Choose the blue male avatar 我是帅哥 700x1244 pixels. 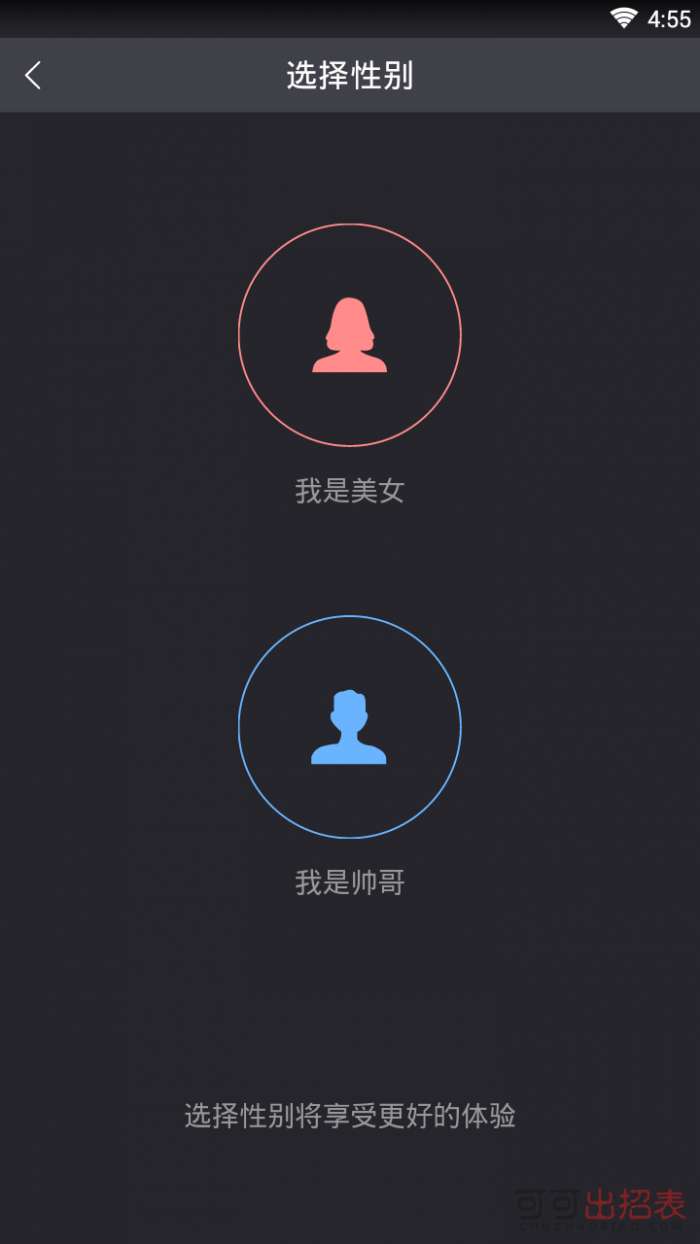349,727
